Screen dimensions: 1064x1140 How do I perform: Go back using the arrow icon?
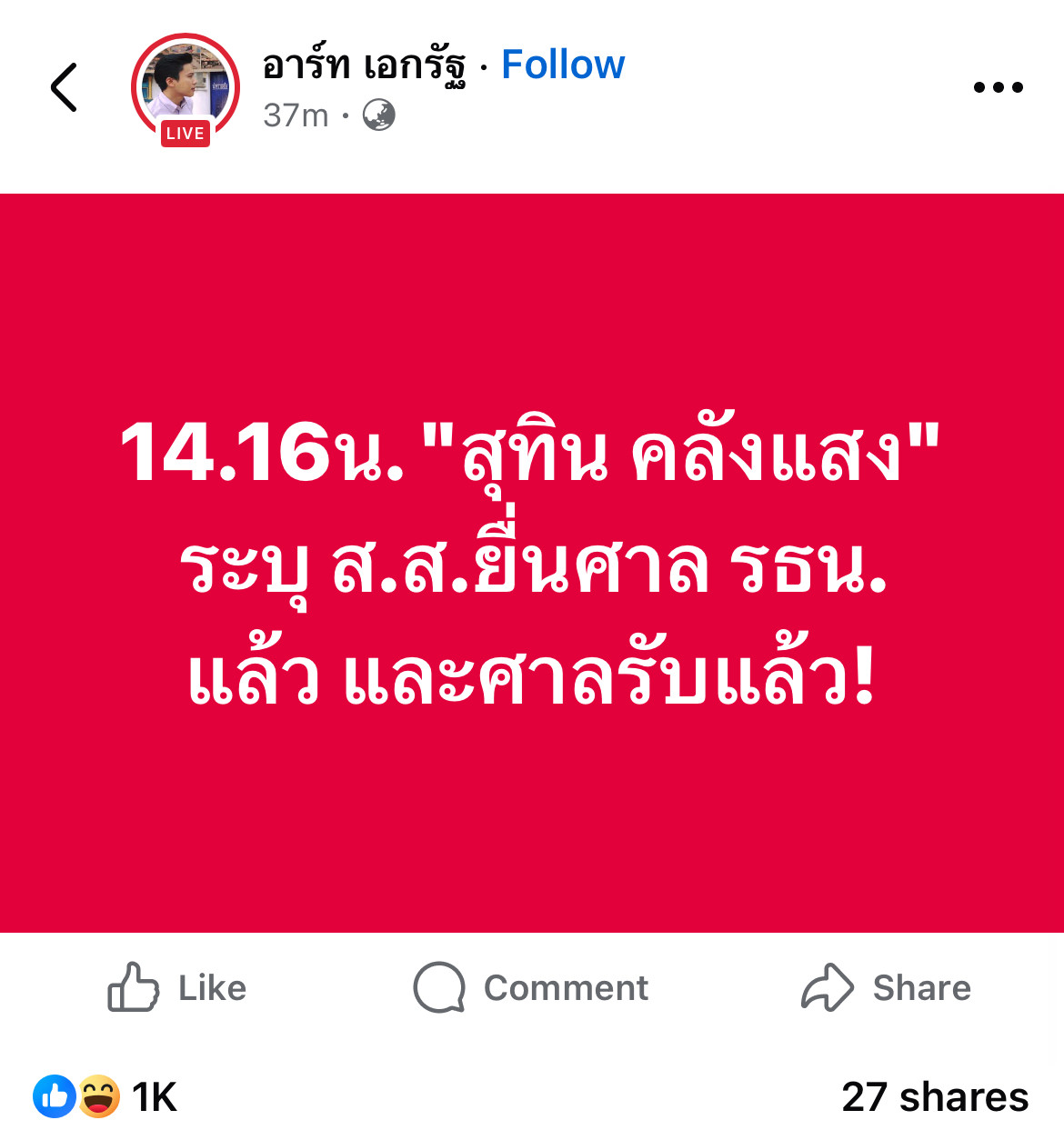click(64, 88)
